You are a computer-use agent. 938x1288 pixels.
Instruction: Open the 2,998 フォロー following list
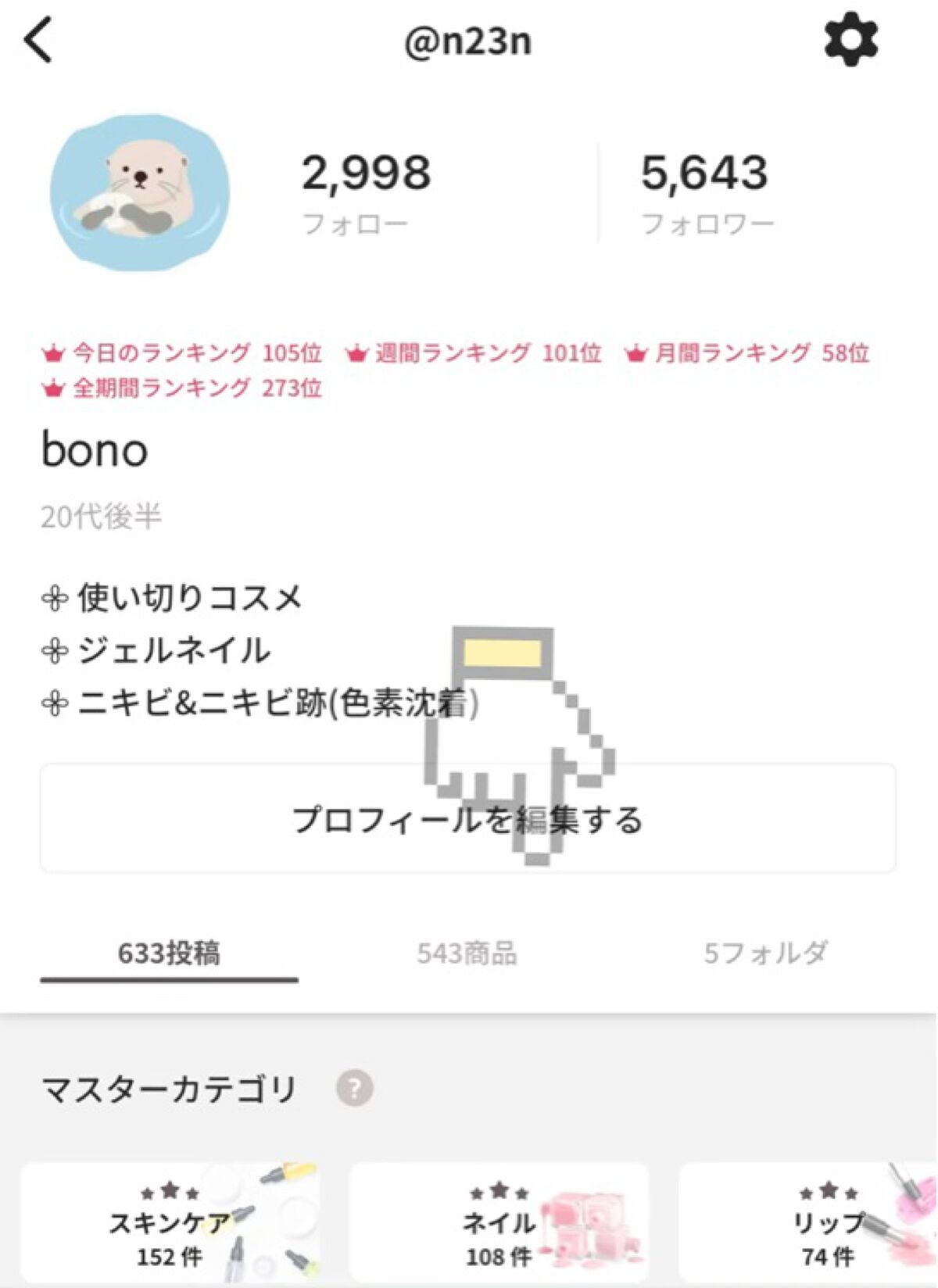(x=366, y=193)
